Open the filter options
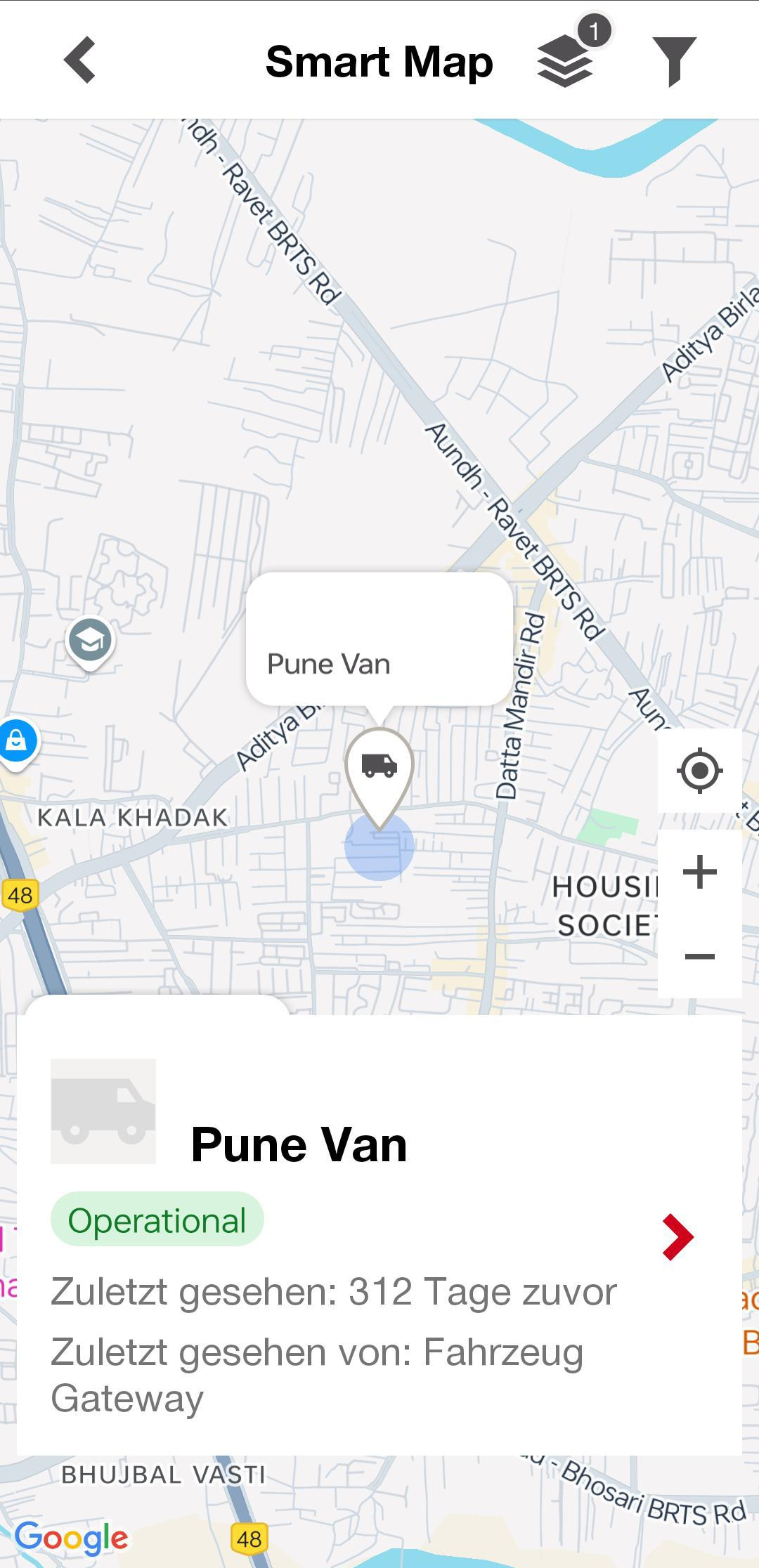759x1568 pixels. (x=674, y=62)
